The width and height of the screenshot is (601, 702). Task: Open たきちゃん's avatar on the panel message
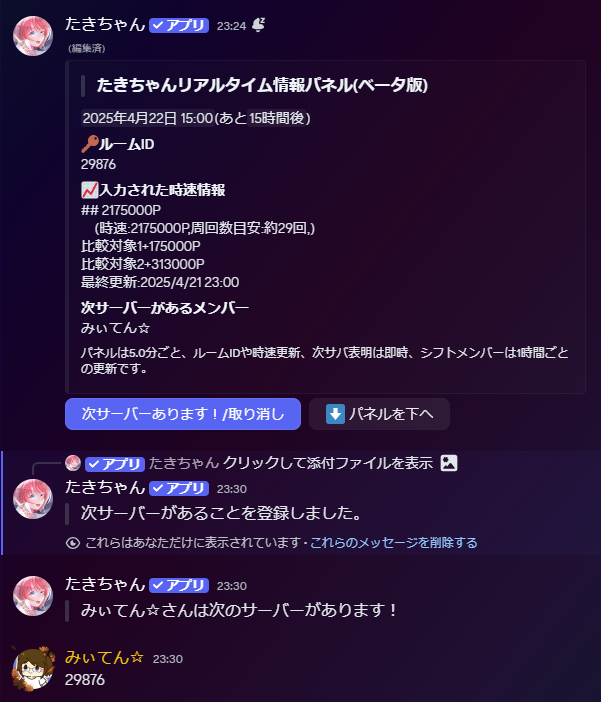tap(32, 35)
